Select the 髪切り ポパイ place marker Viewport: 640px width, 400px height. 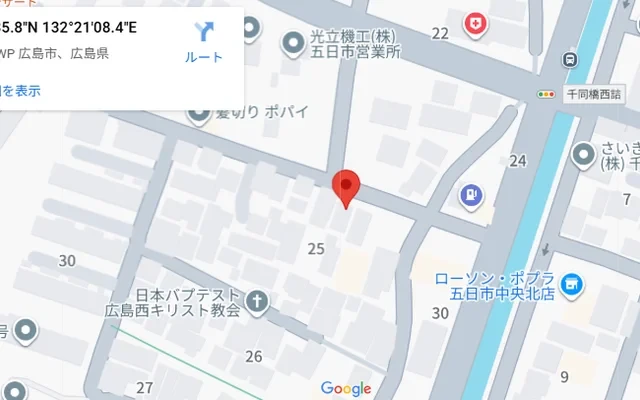coord(199,113)
